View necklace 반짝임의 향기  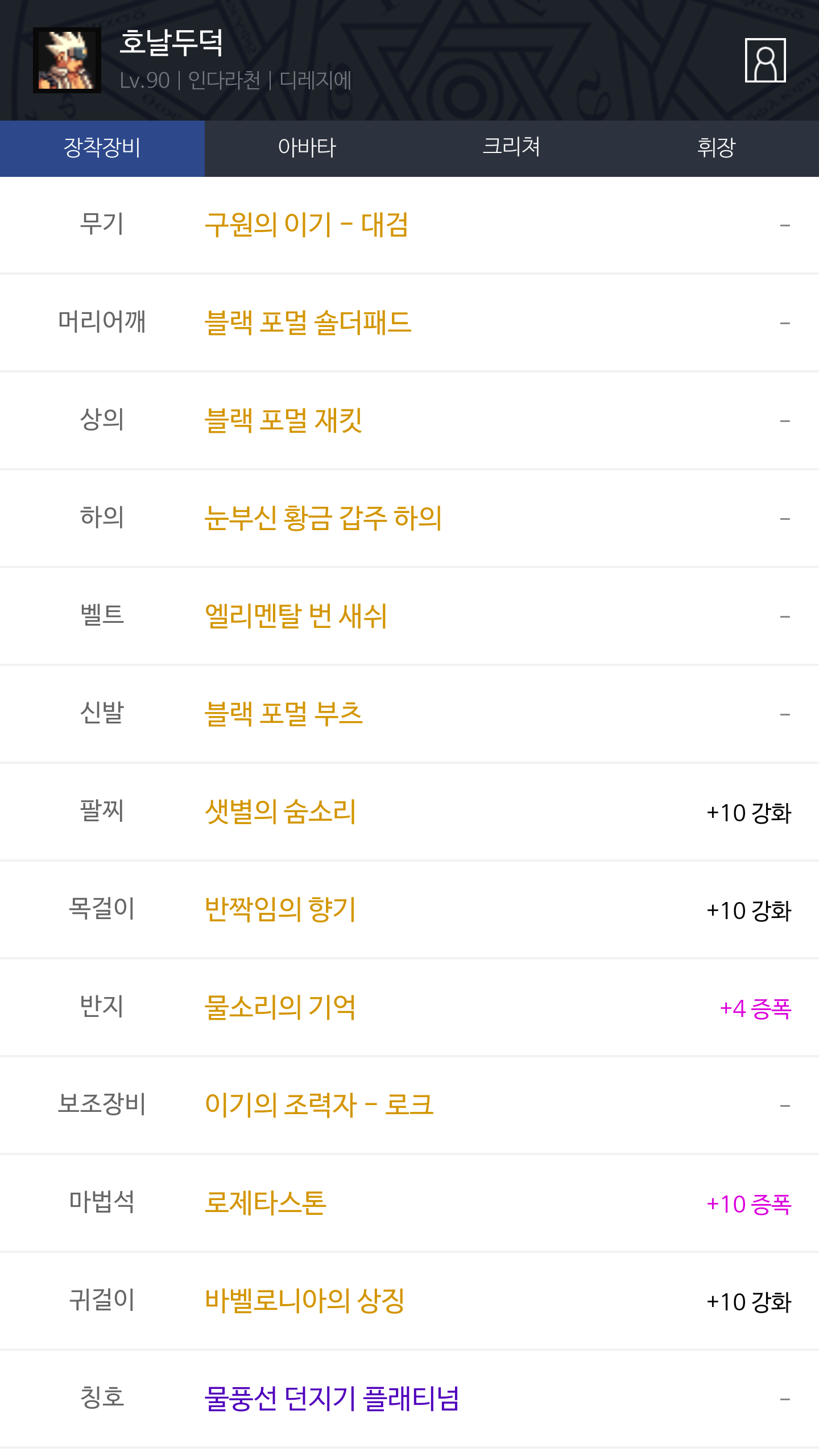280,910
